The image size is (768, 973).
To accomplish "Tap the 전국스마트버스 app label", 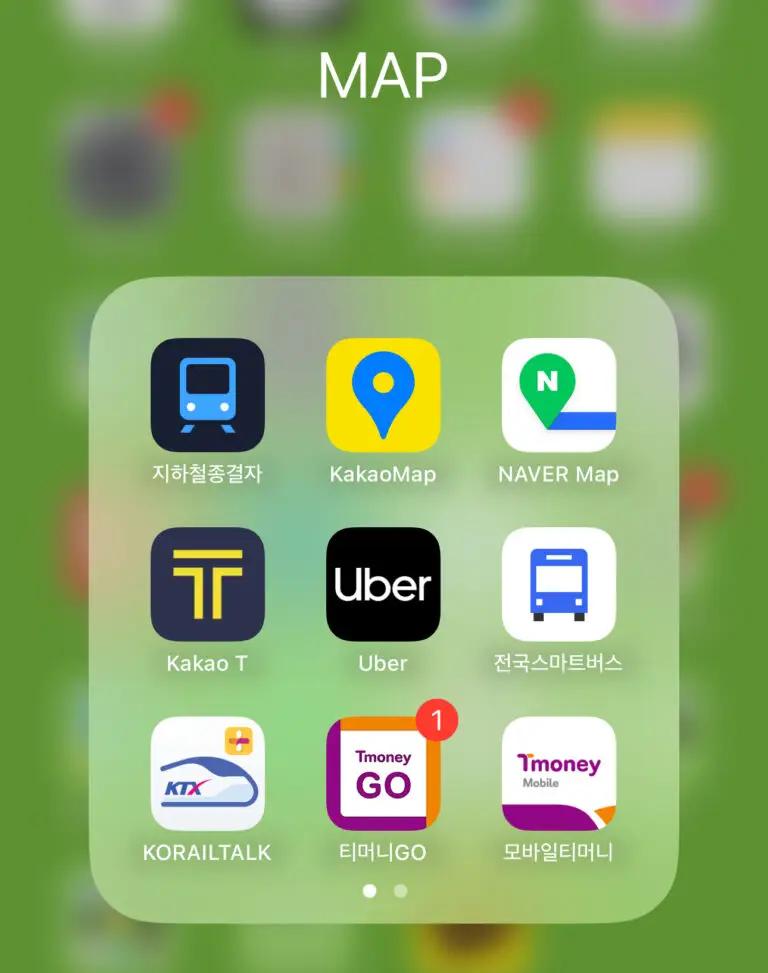I will click(x=558, y=662).
